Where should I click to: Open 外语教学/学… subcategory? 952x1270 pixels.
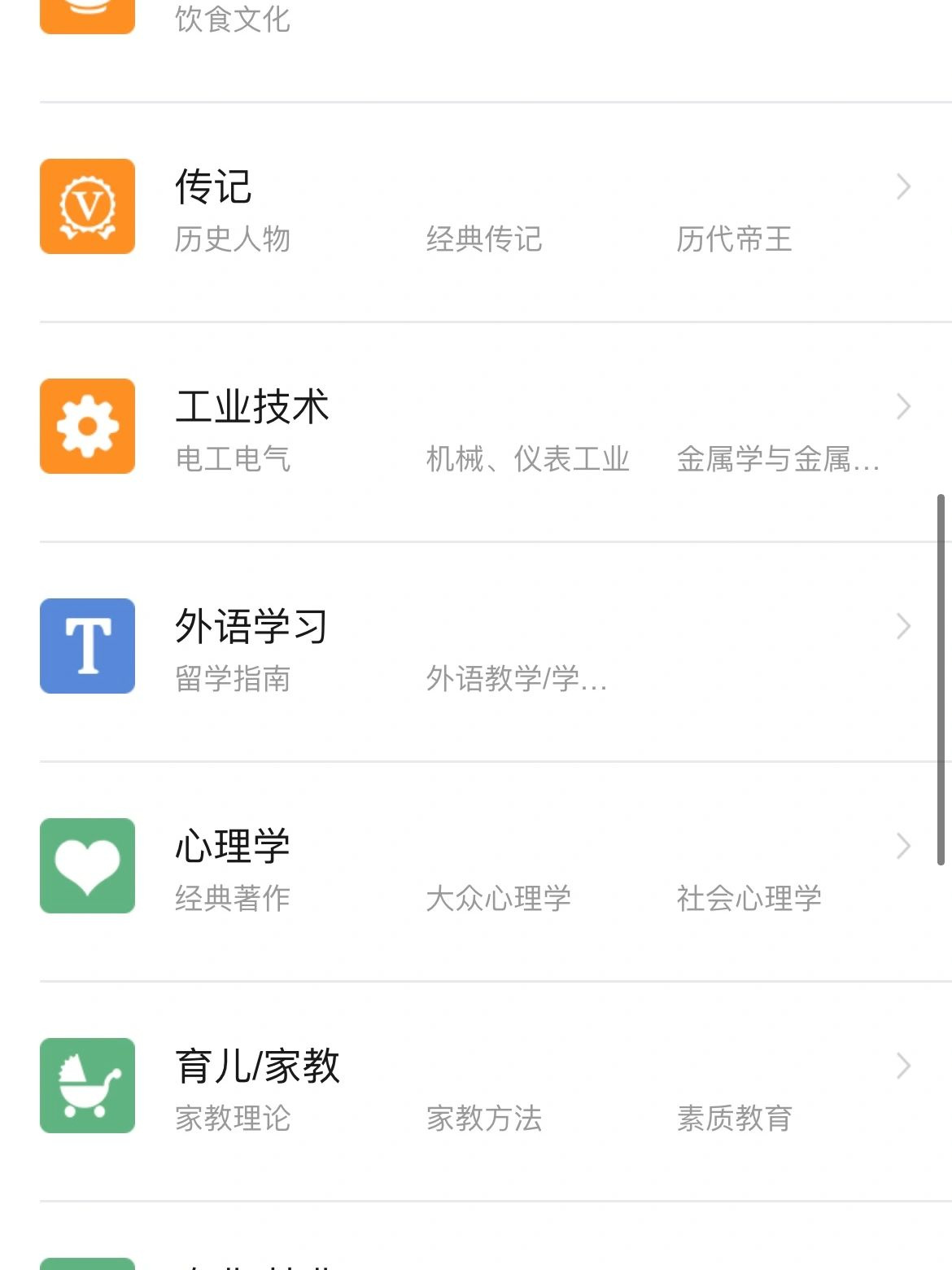(x=517, y=679)
